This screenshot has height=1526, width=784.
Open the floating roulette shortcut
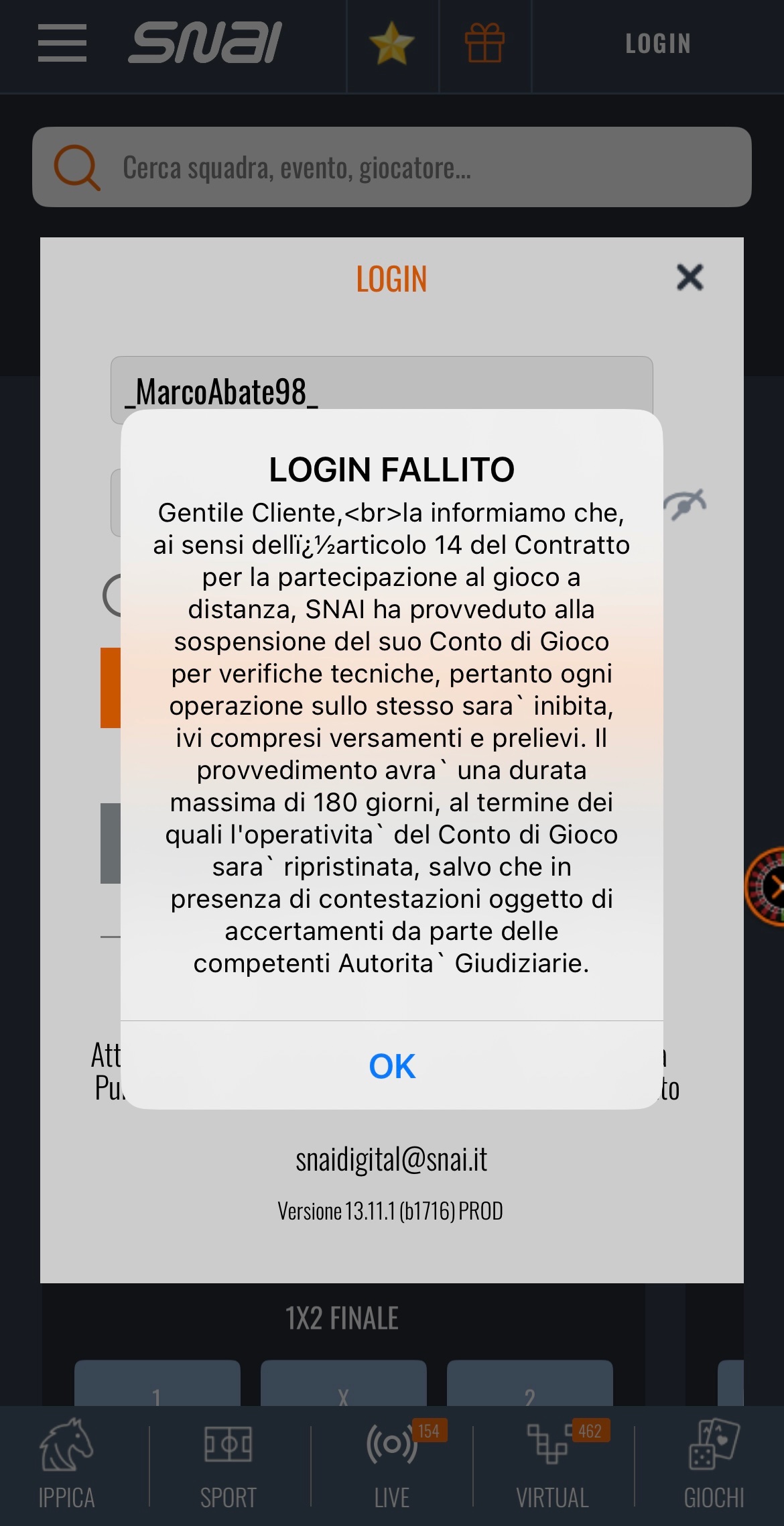(767, 886)
